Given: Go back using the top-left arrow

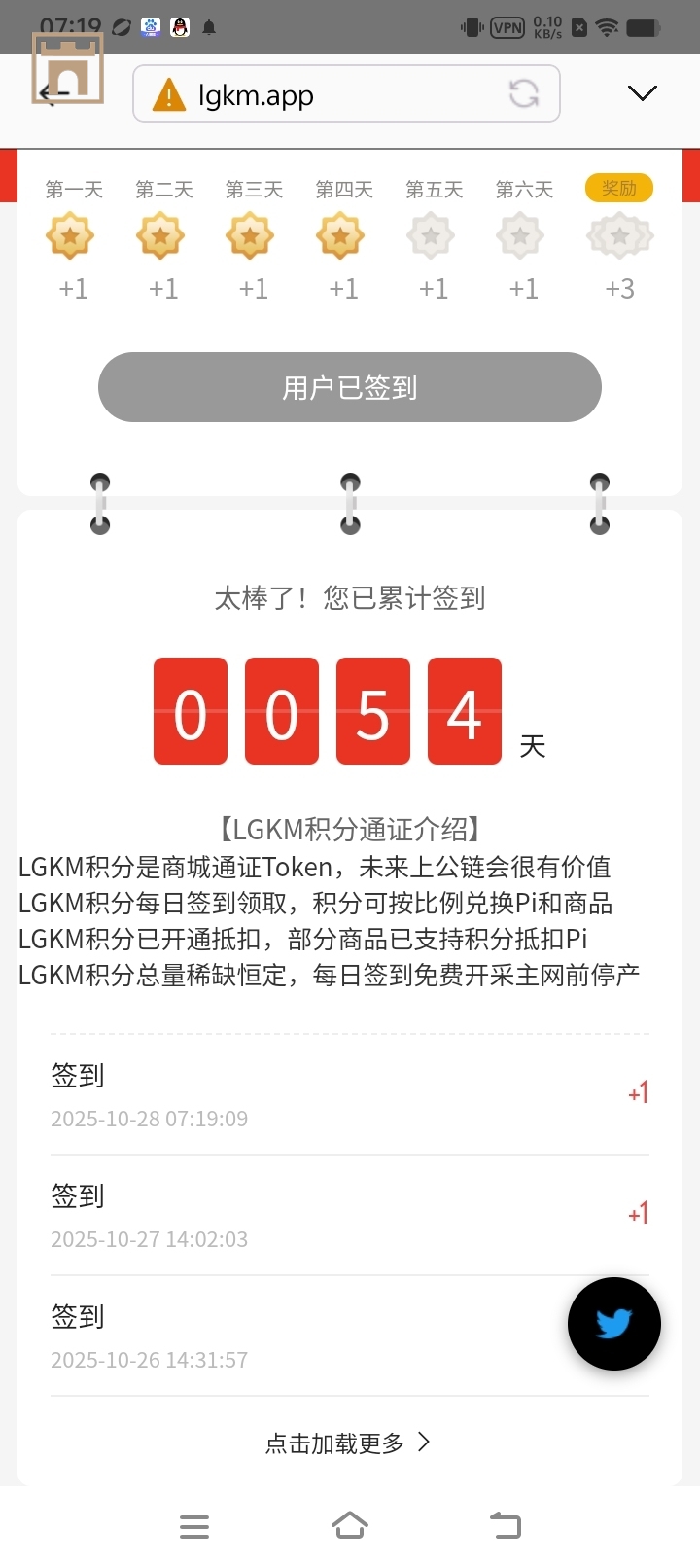Looking at the screenshot, I should point(53,93).
